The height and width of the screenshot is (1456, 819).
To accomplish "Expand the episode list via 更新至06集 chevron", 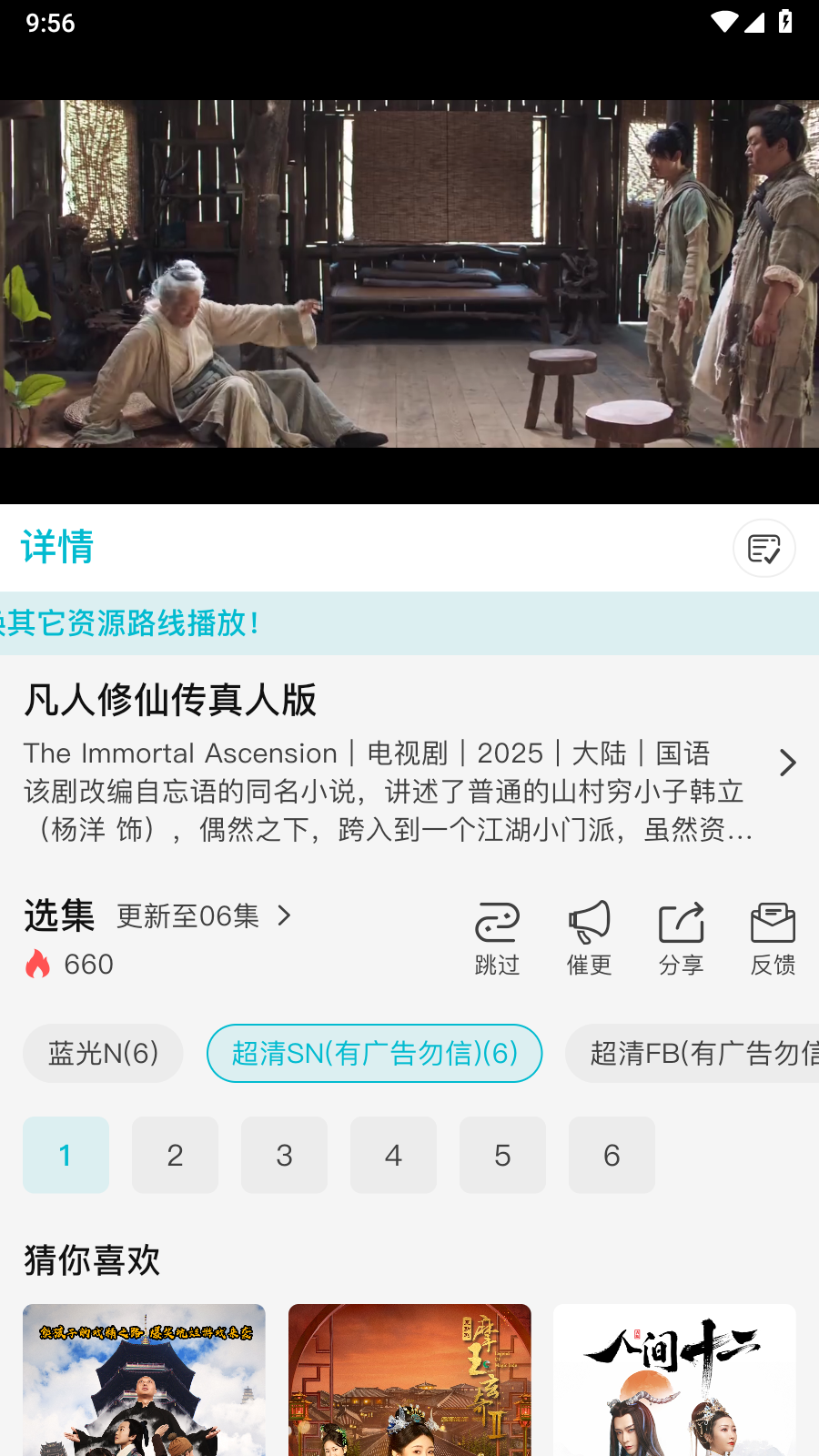I will pos(284,916).
